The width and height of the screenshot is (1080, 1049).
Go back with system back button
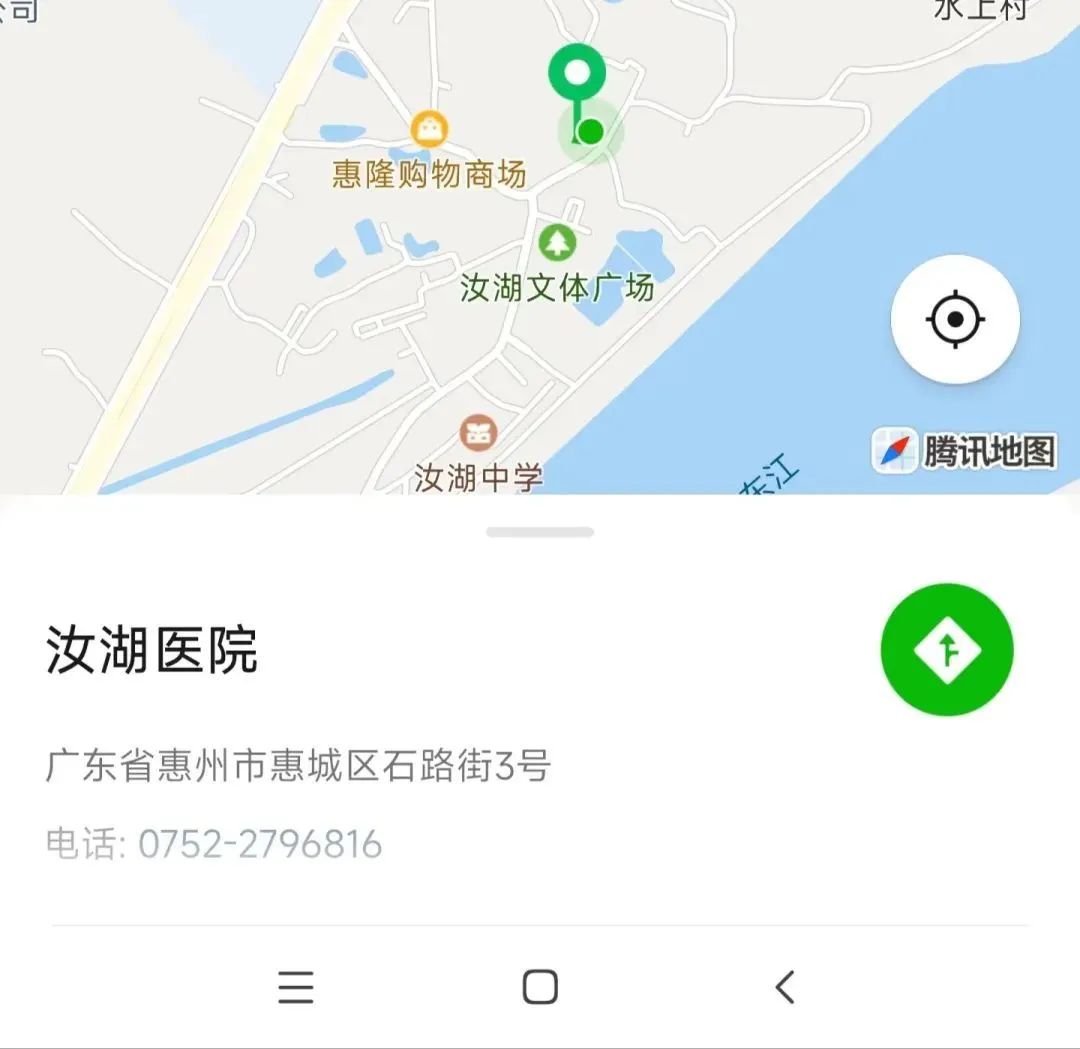(x=785, y=987)
